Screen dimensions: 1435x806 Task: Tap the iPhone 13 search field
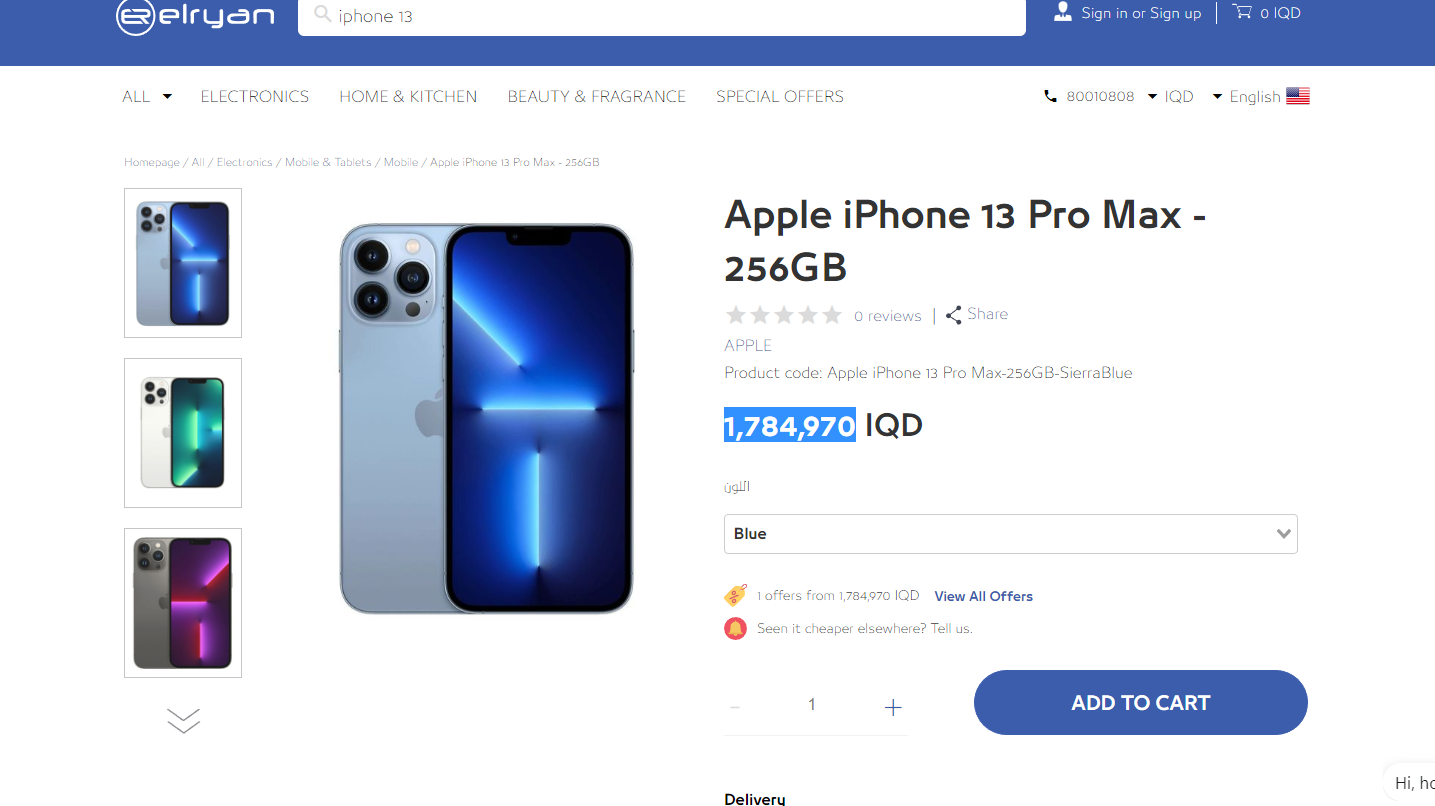660,16
